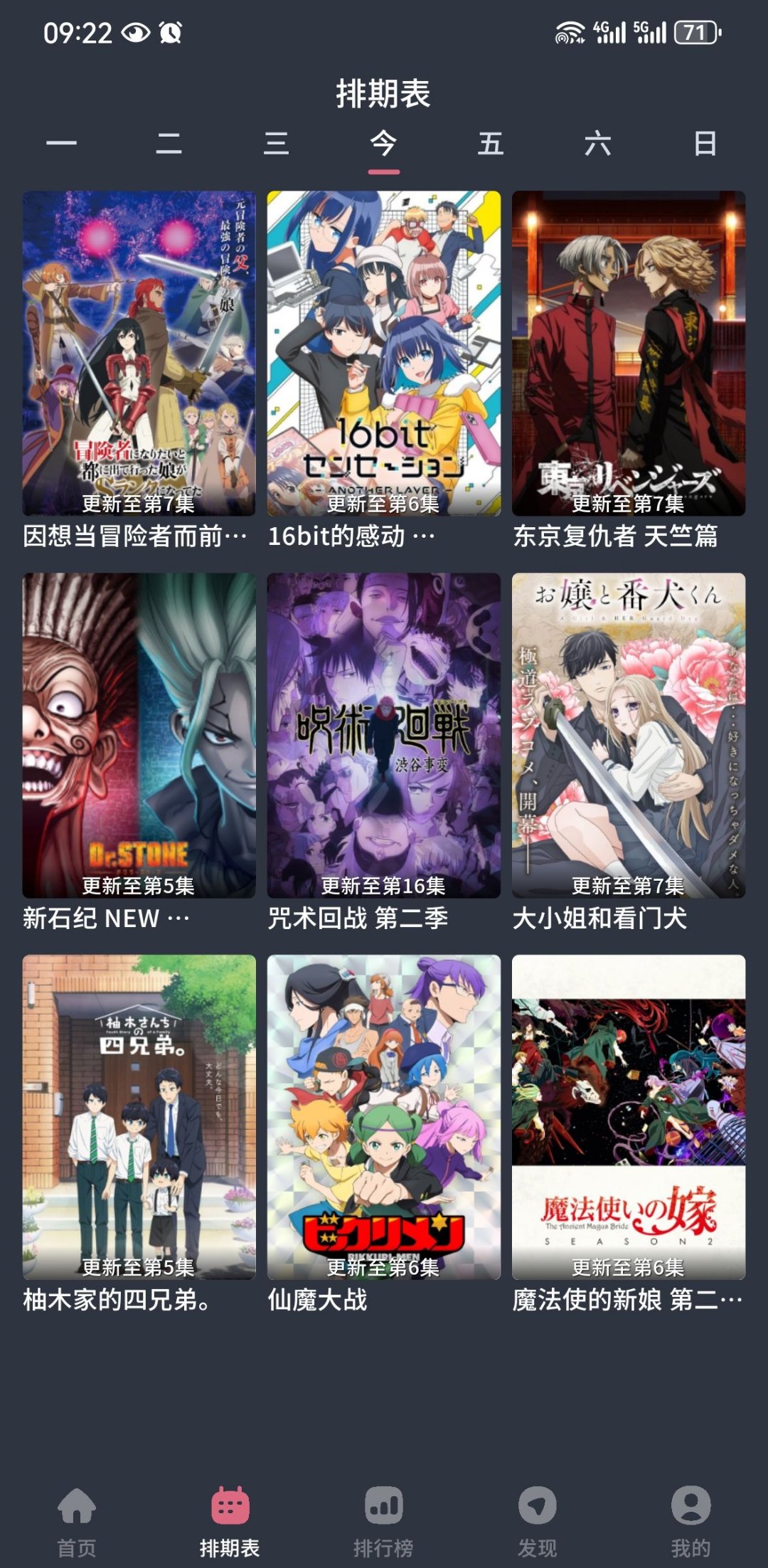The width and height of the screenshot is (768, 1568).
Task: Tap the 今 (today) tab
Action: 383,144
